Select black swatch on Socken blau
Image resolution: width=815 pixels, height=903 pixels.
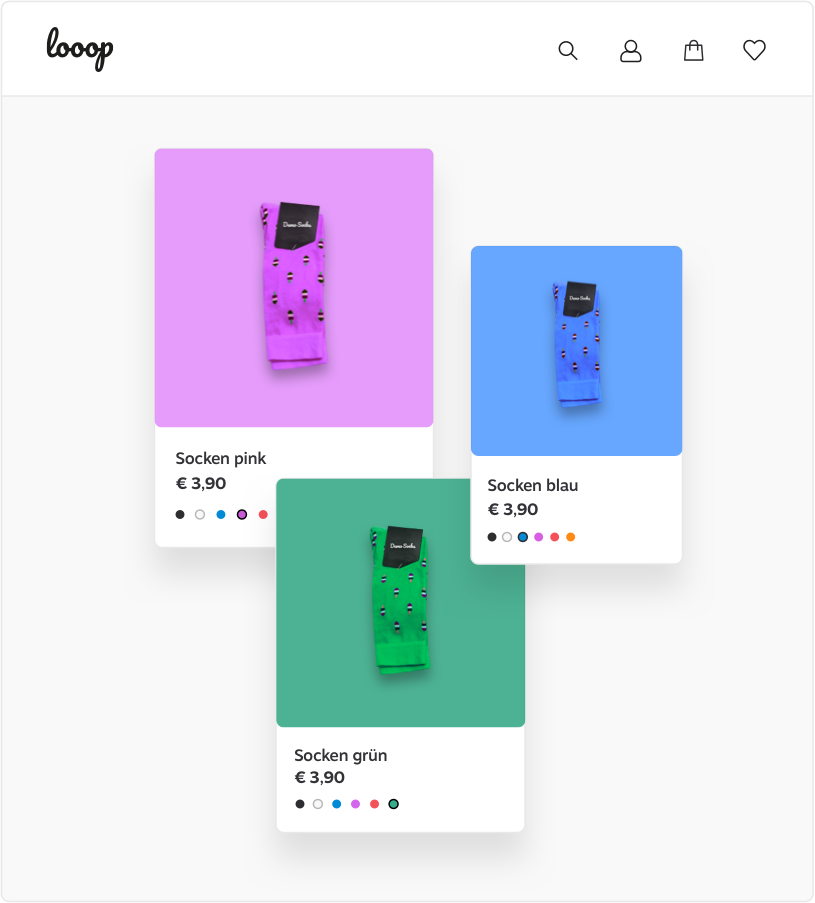pyautogui.click(x=492, y=537)
